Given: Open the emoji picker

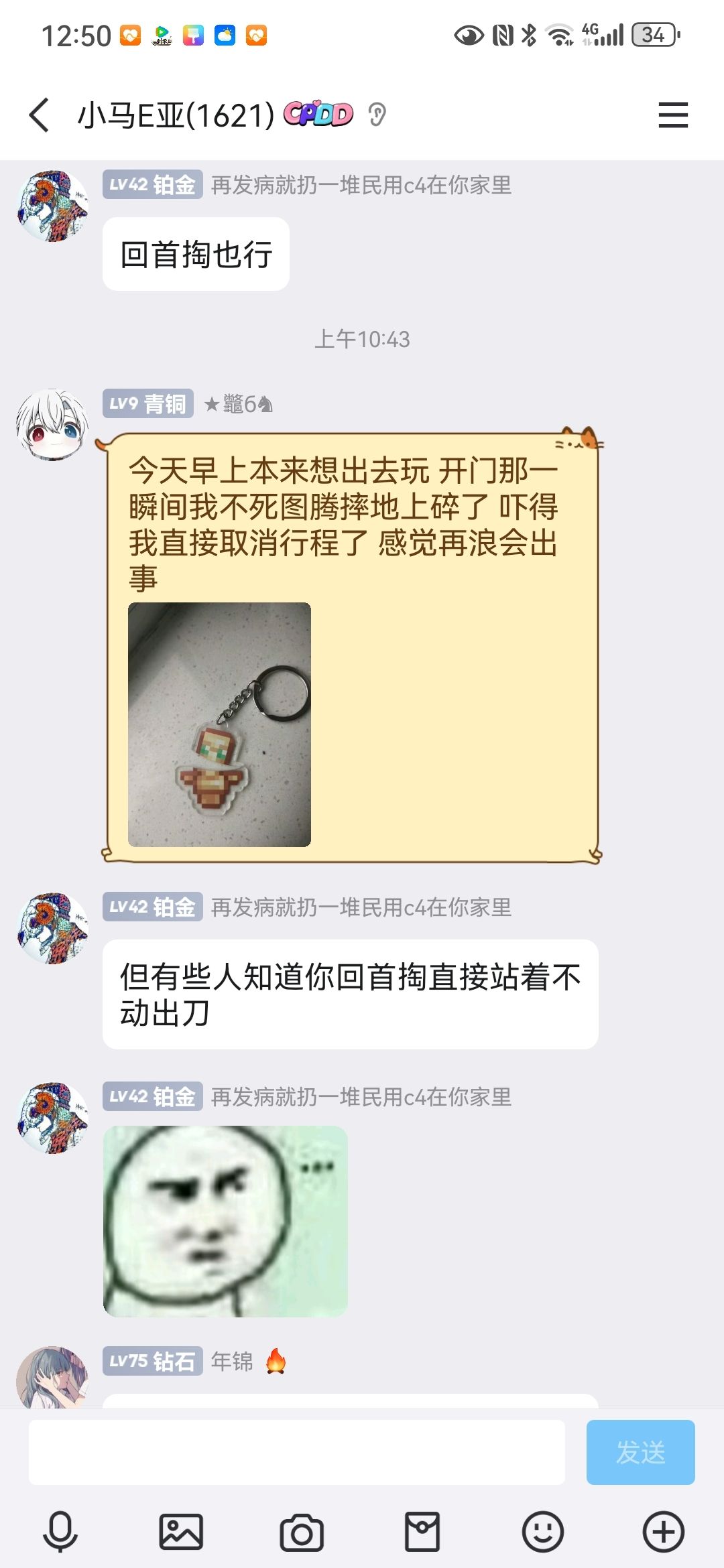Looking at the screenshot, I should (x=542, y=1532).
